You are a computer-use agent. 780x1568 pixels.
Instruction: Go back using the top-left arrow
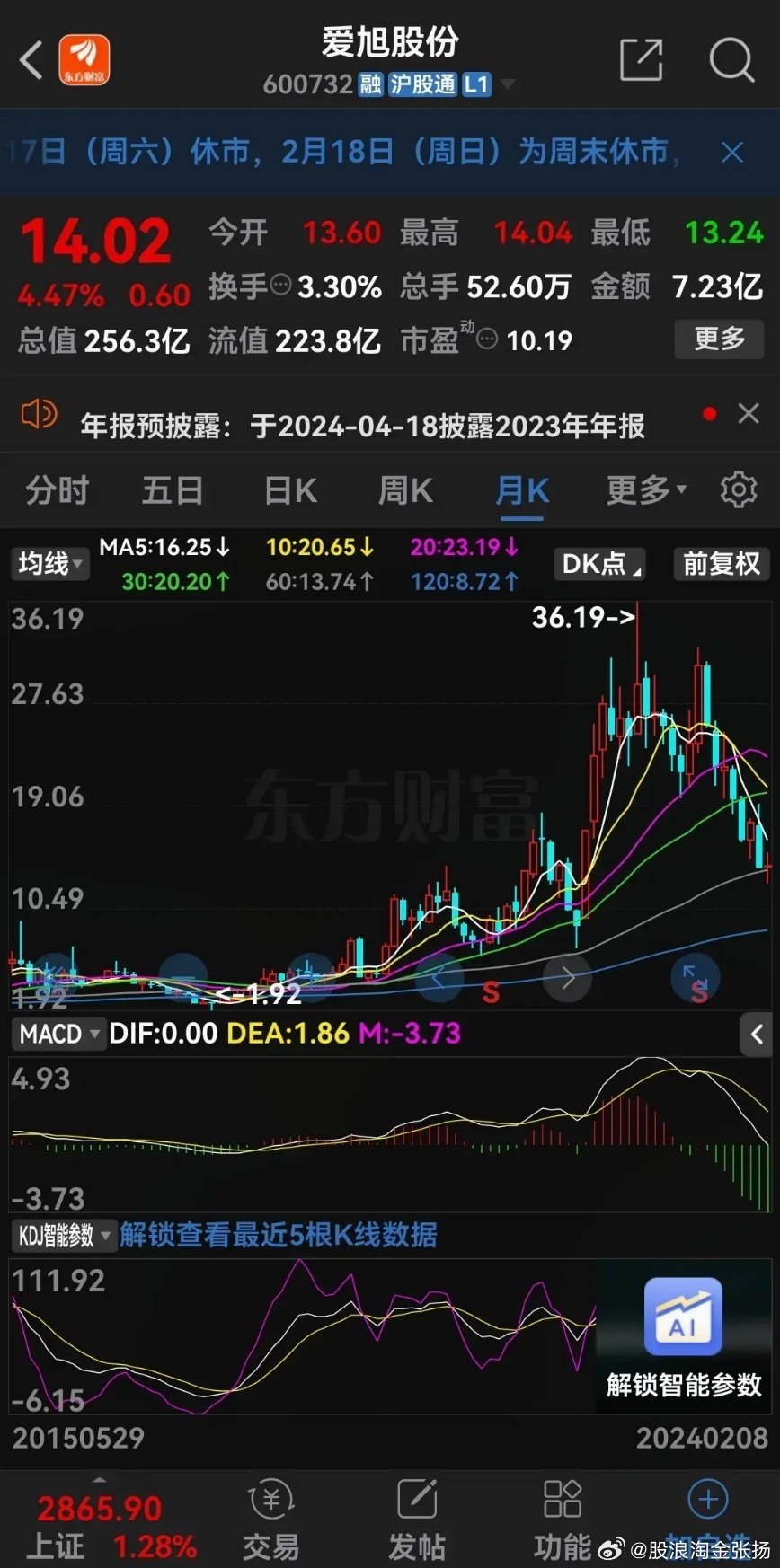pos(31,61)
